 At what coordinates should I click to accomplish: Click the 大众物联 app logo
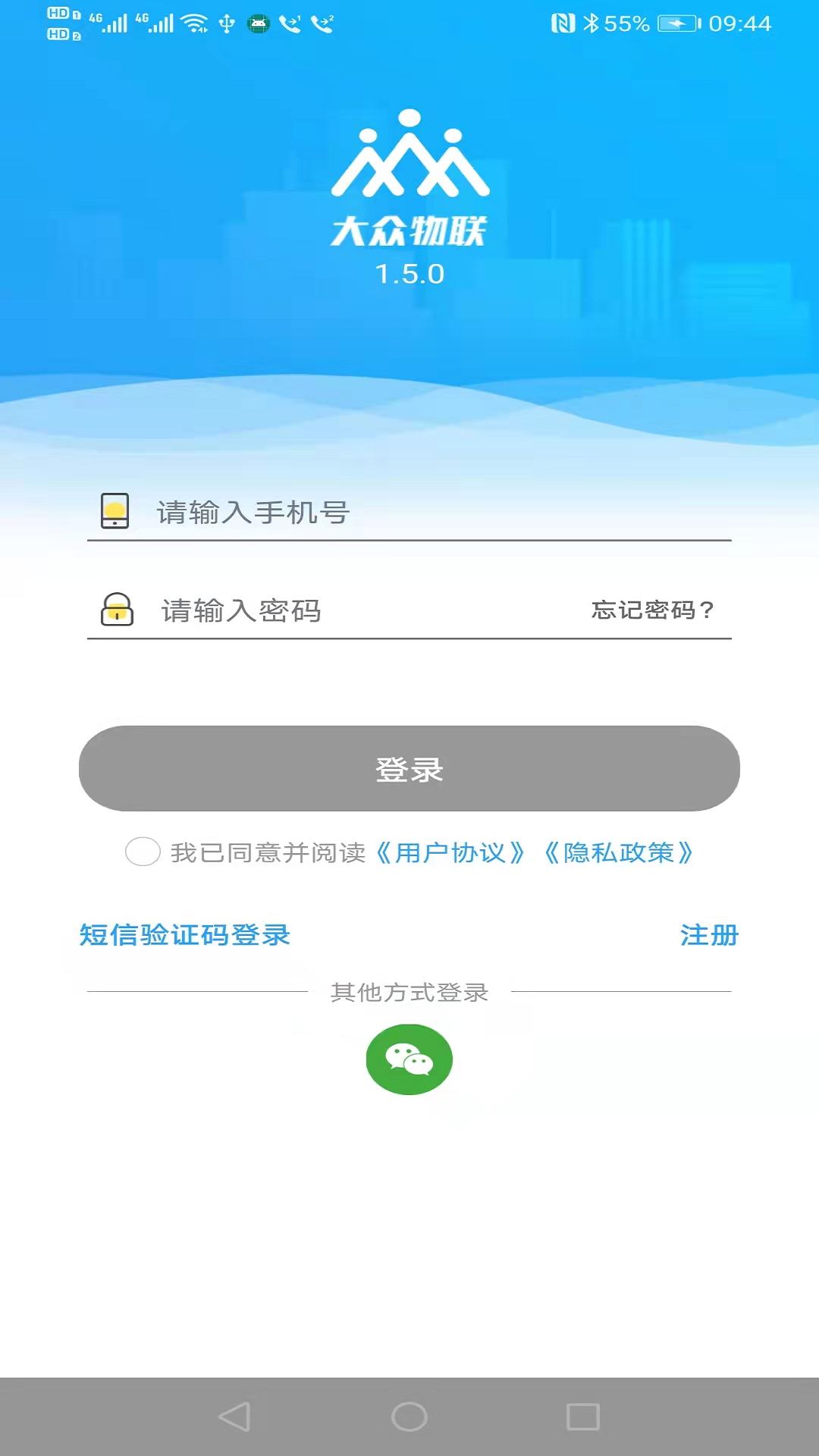tap(409, 174)
